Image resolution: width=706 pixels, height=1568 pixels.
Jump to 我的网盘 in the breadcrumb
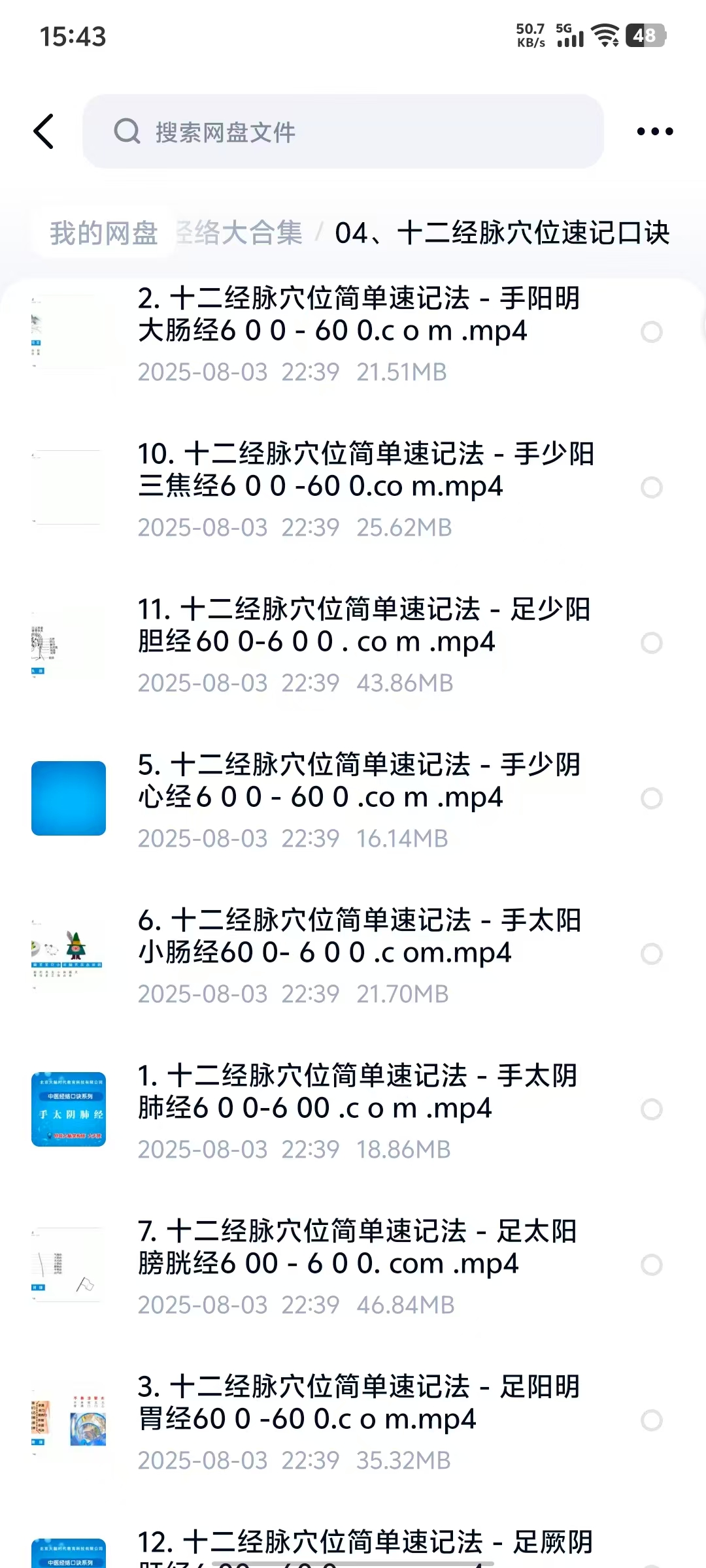[104, 233]
